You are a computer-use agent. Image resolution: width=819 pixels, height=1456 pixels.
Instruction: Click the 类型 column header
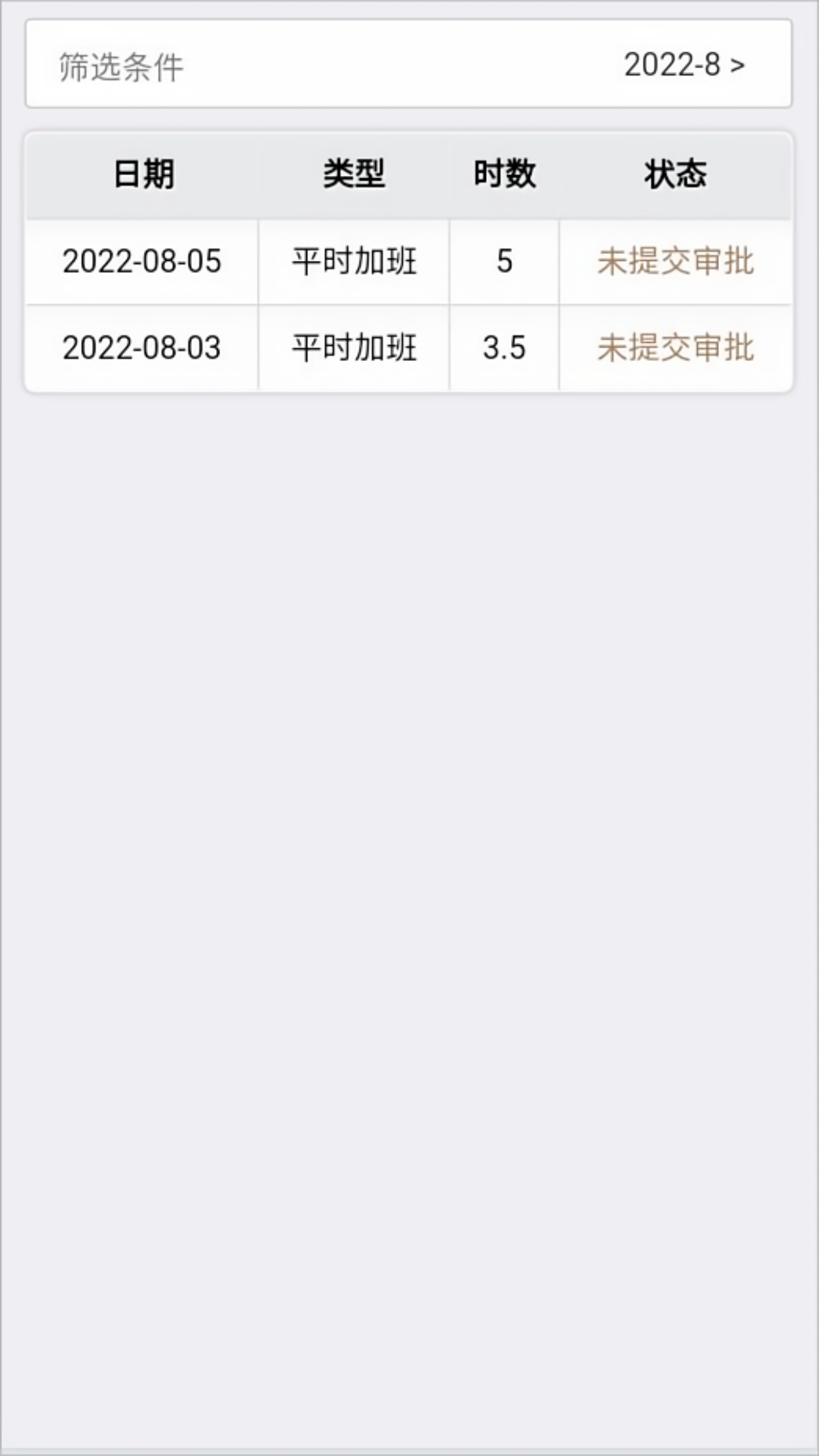point(353,174)
